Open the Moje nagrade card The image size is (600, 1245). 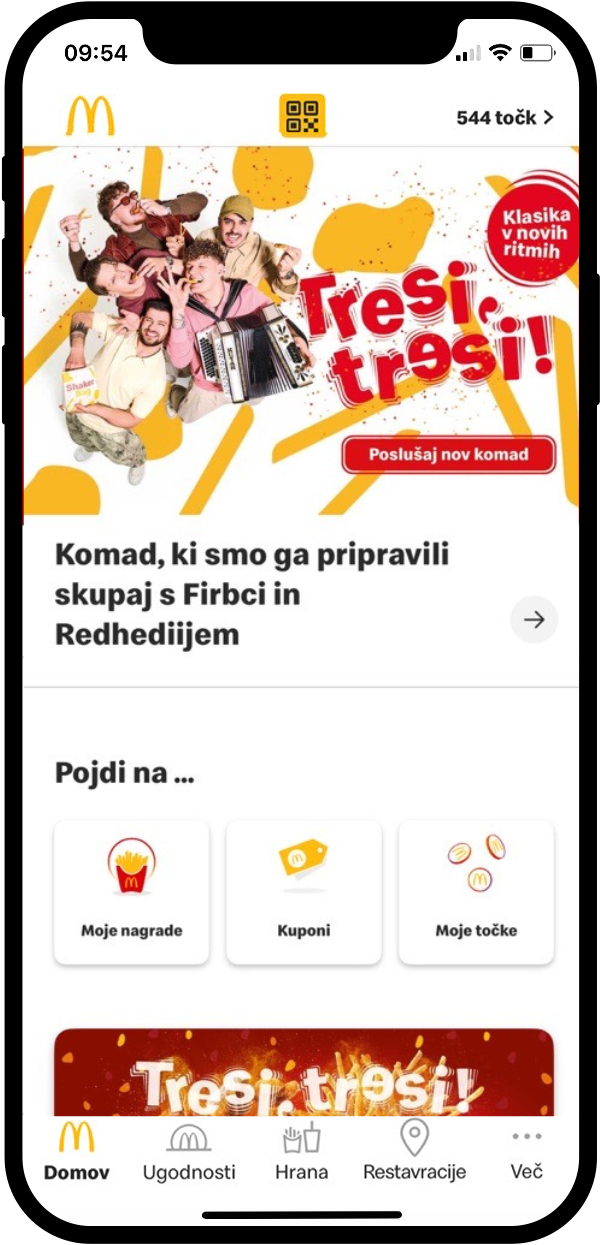(132, 892)
